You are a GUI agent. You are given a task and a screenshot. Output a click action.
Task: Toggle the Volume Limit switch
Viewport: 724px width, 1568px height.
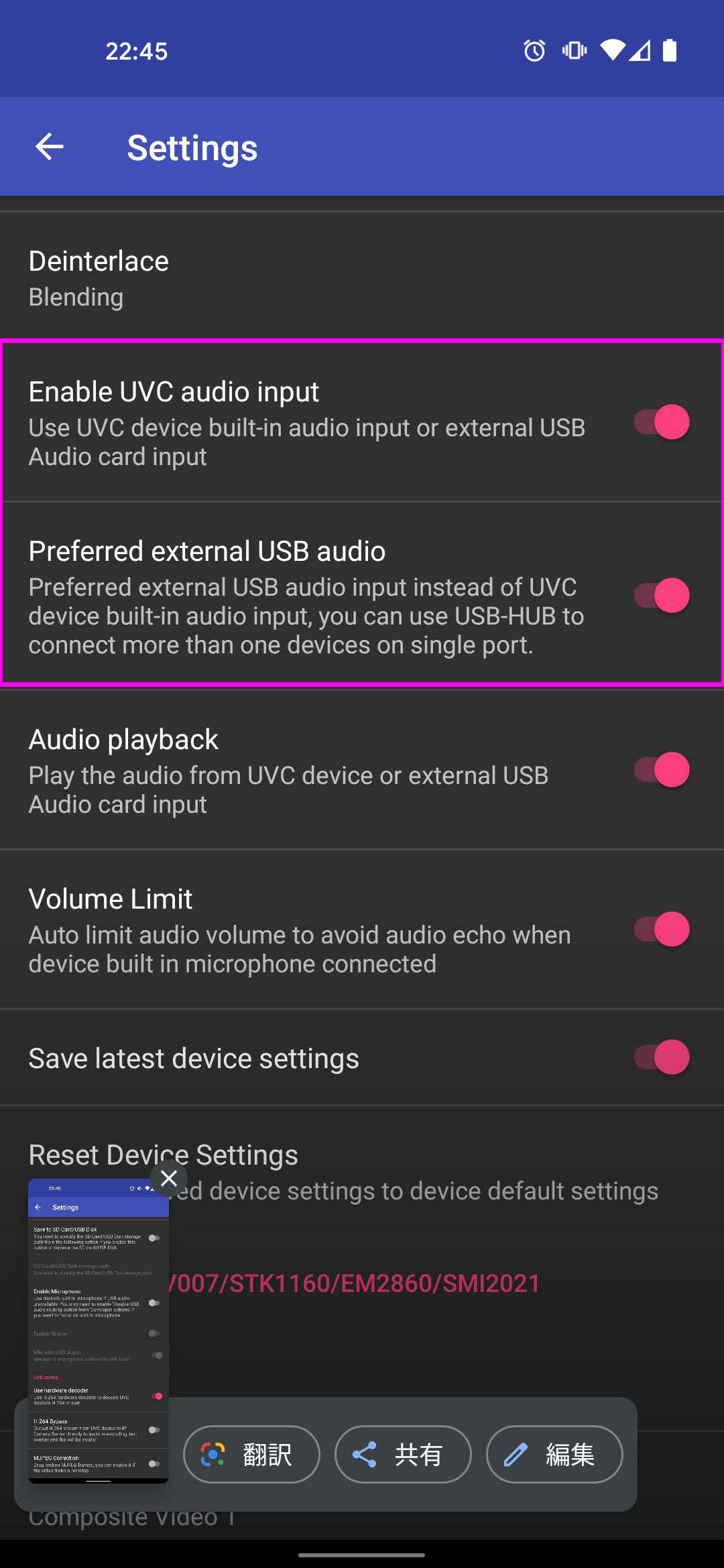coord(661,929)
